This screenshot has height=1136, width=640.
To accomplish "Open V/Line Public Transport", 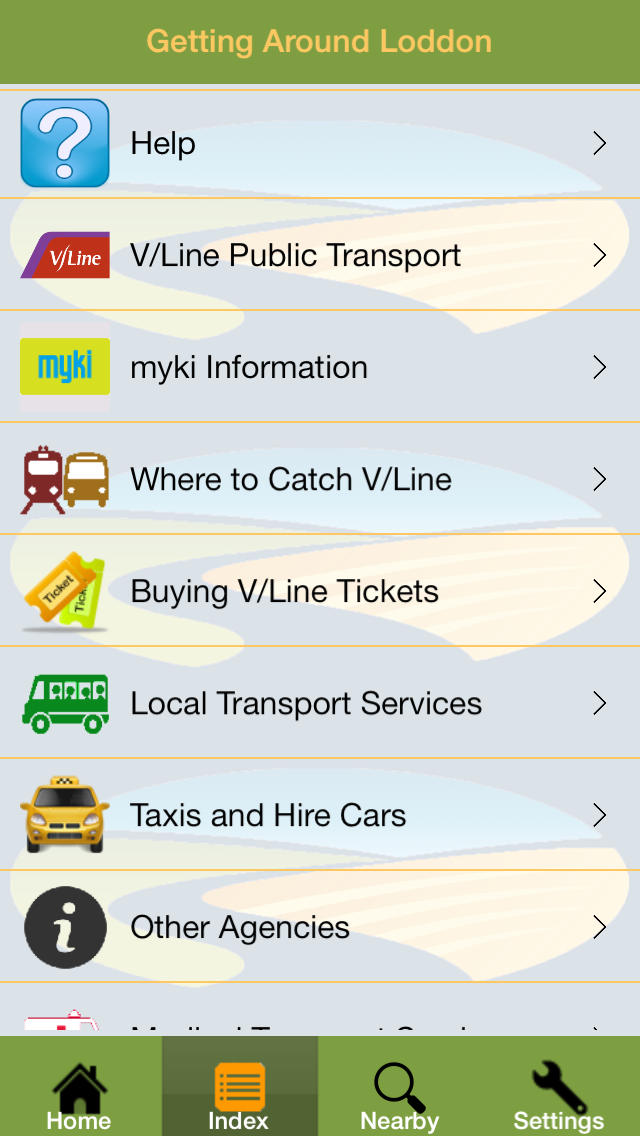I will tap(320, 255).
